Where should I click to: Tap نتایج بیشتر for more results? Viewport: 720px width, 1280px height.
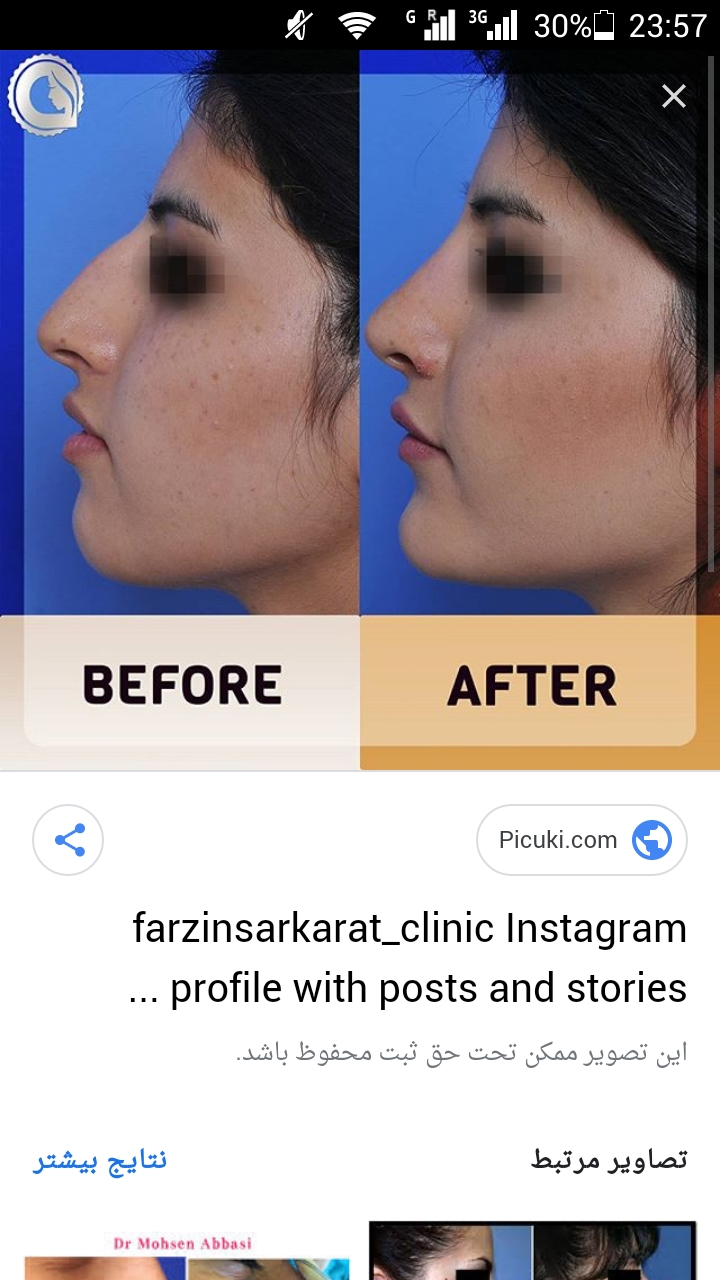point(100,1160)
